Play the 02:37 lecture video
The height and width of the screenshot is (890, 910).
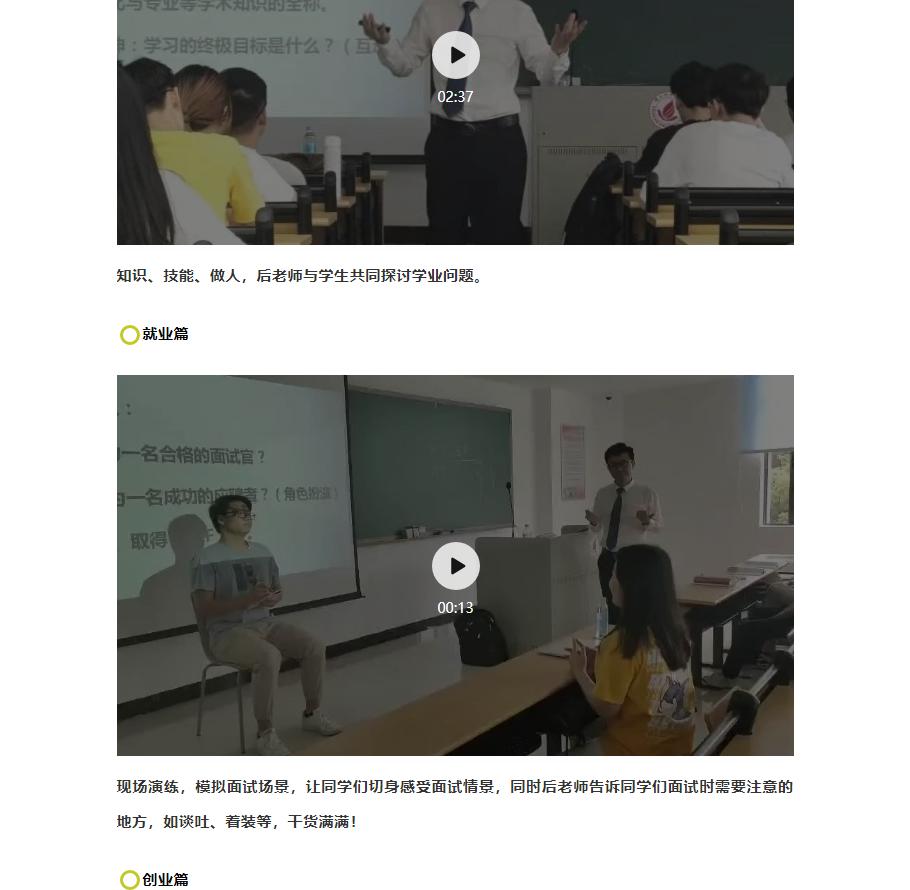(455, 55)
